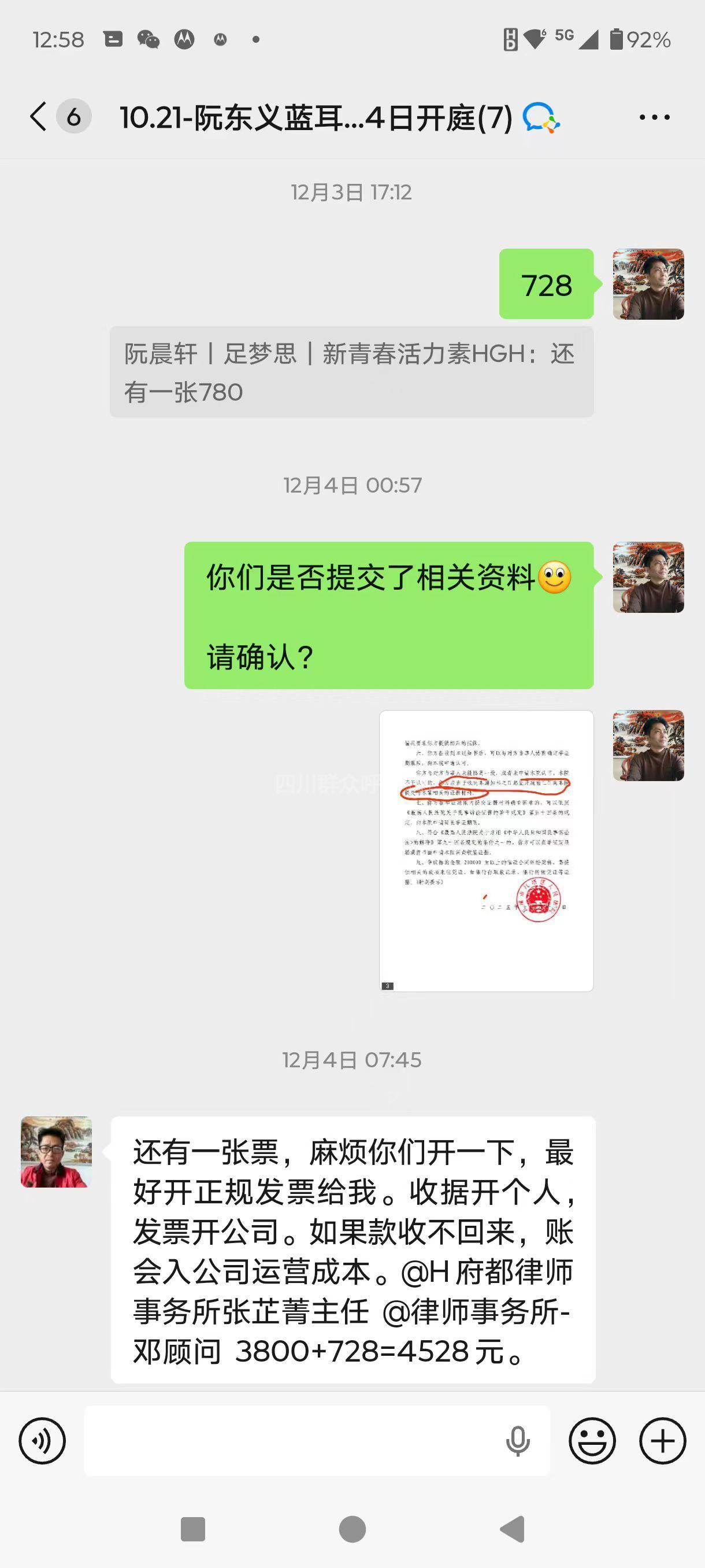View the sender's avatar beside 728
The height and width of the screenshot is (1568, 705).
coord(648,284)
